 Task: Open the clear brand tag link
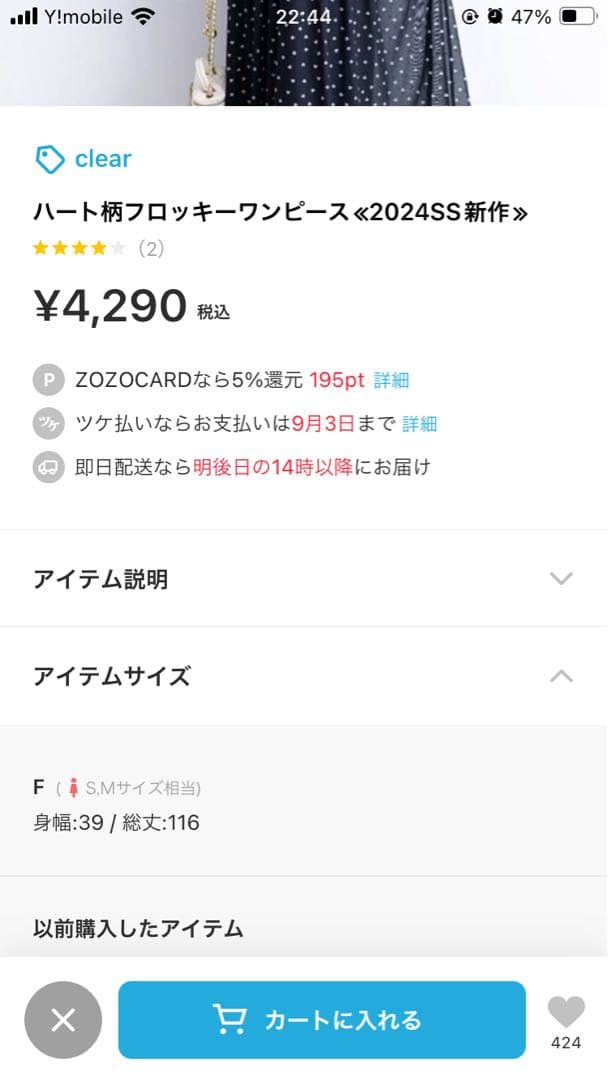click(x=84, y=159)
